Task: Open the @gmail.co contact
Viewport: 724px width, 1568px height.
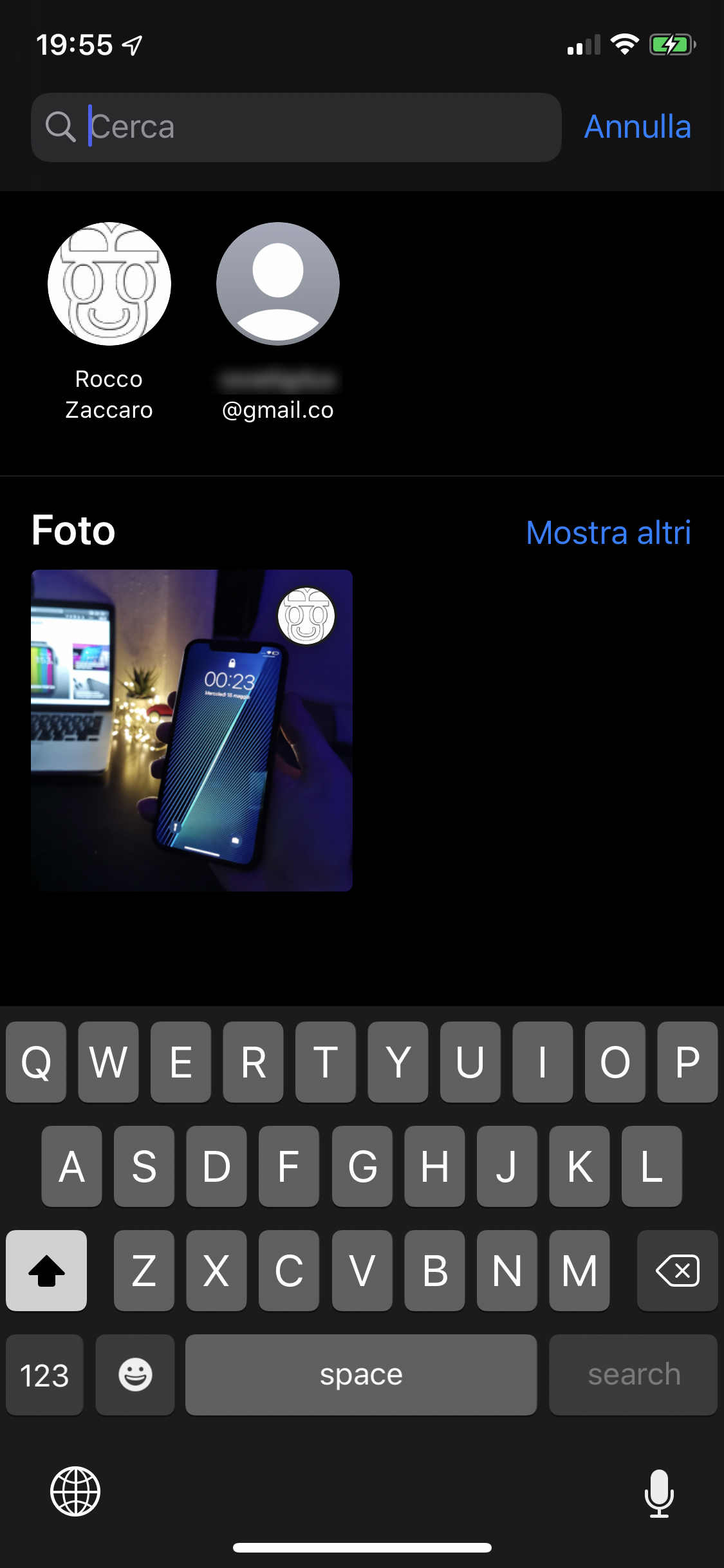Action: point(278,322)
